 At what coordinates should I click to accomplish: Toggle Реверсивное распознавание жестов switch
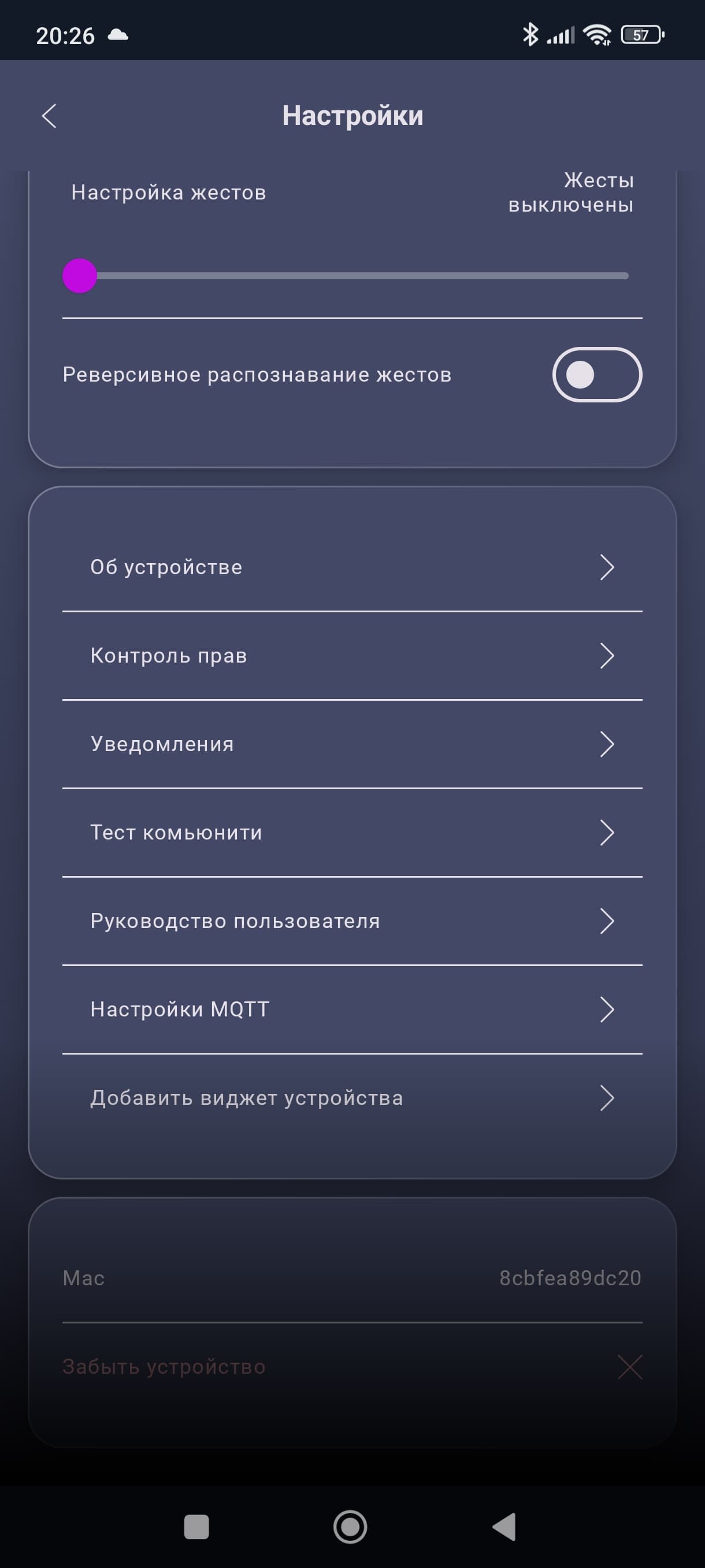[x=597, y=374]
